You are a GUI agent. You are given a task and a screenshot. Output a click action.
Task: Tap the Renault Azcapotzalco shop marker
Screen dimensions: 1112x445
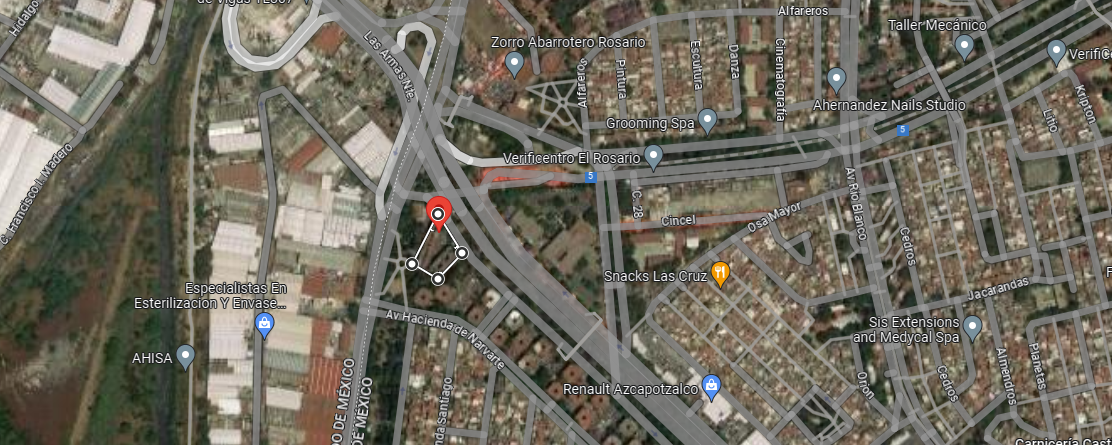click(711, 387)
